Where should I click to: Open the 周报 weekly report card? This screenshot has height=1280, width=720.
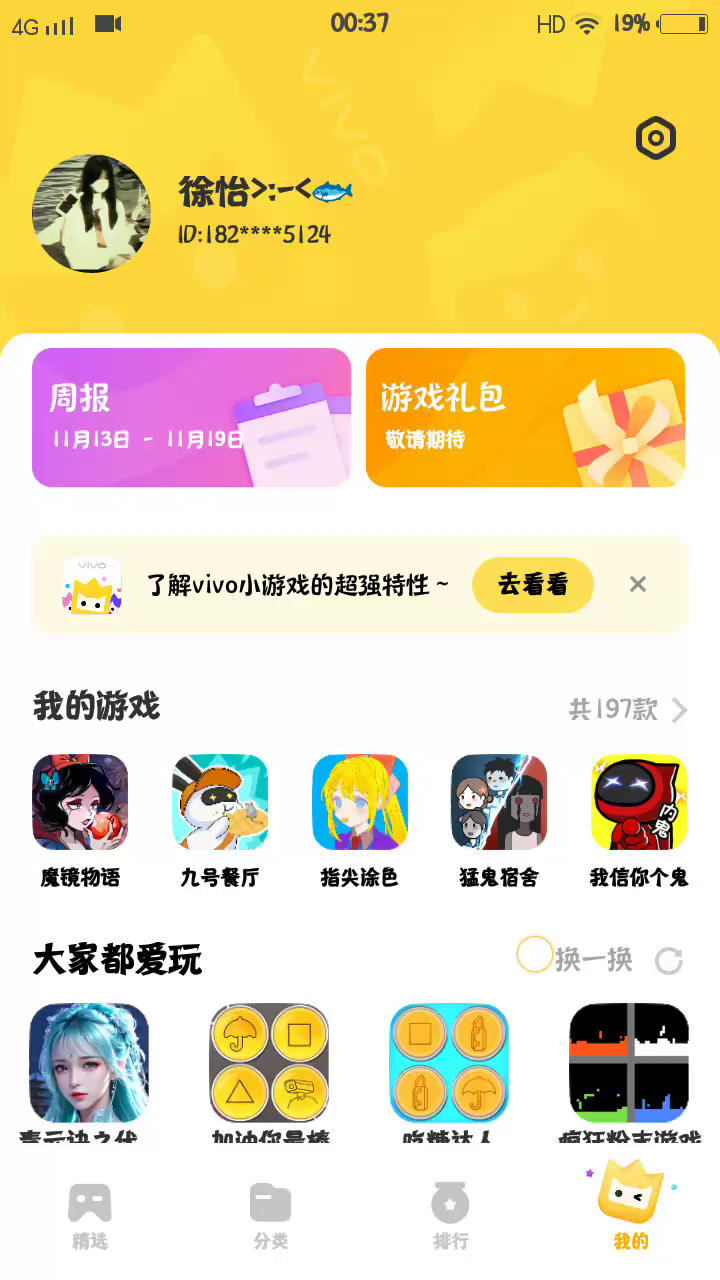[191, 418]
